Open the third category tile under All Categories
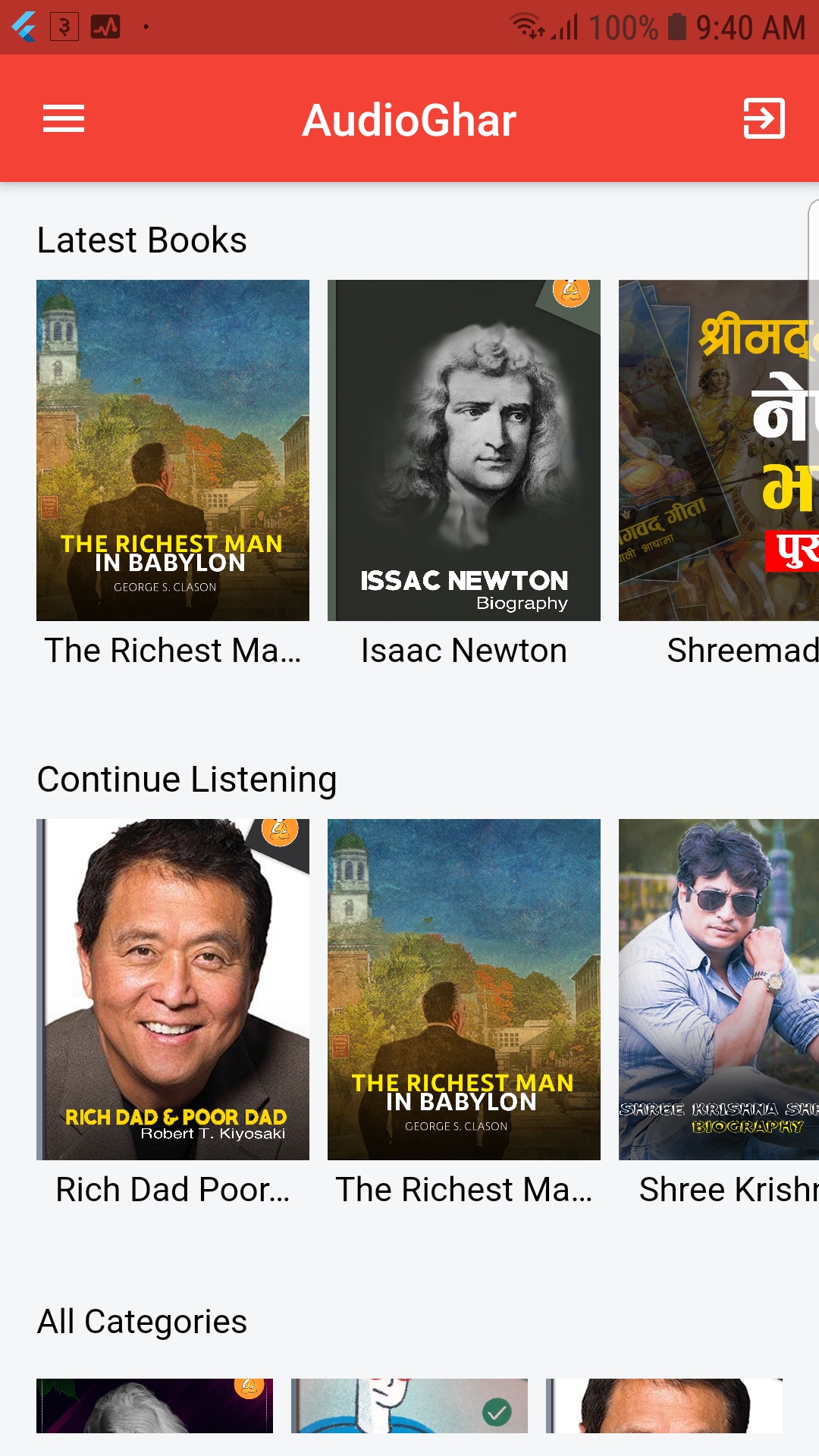This screenshot has height=1456, width=819. (x=664, y=1405)
